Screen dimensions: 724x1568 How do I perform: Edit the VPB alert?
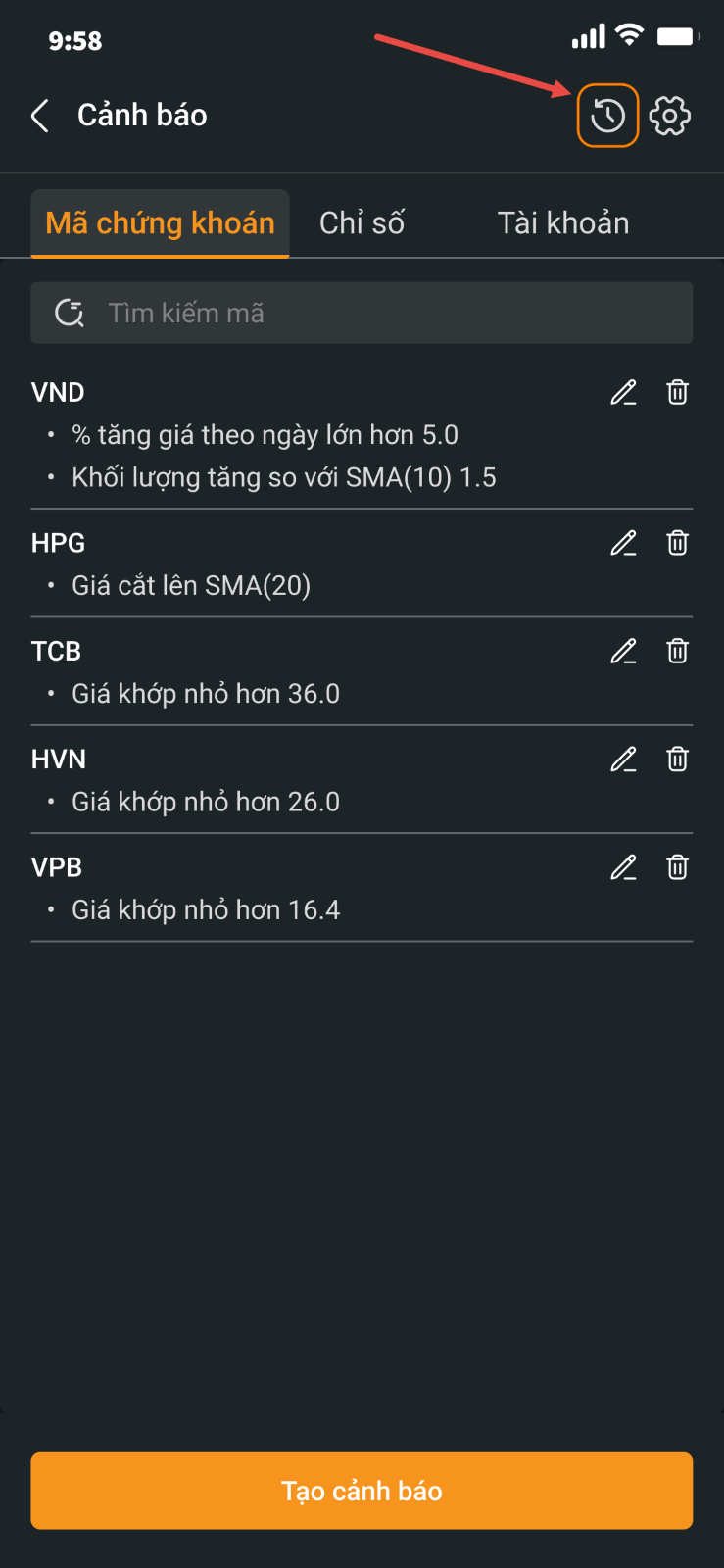[x=624, y=867]
